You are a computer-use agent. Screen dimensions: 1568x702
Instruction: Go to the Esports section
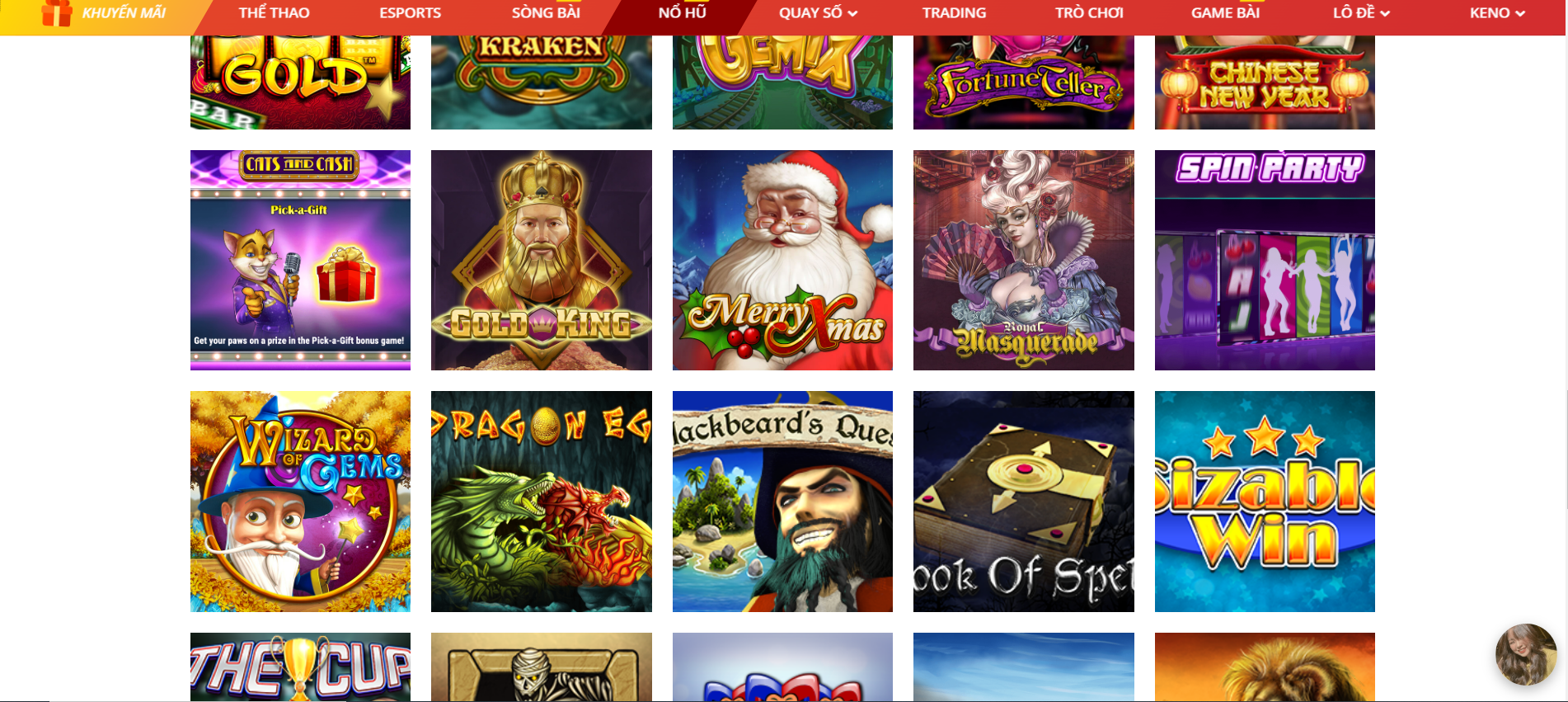[x=410, y=13]
